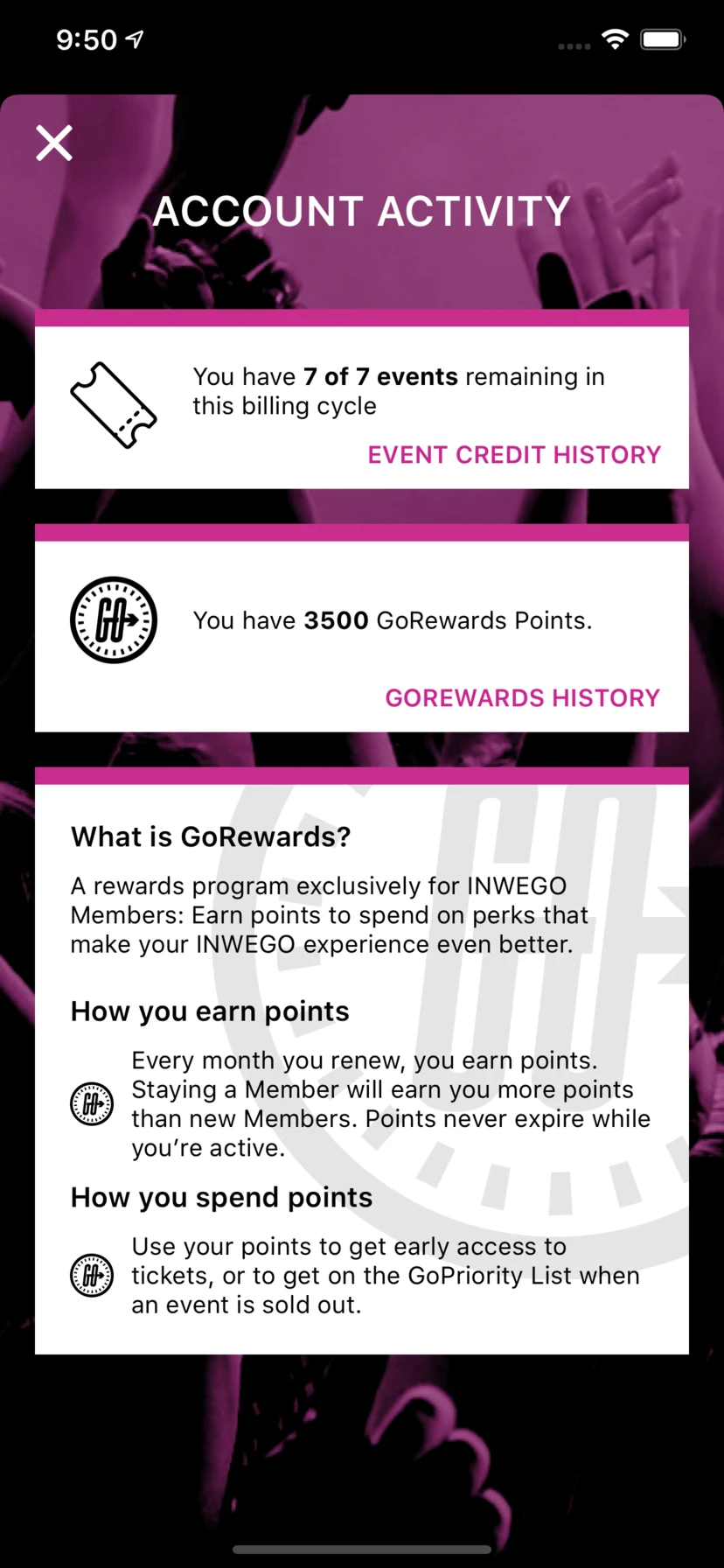Screen dimensions: 724x1568
Task: View GoRewards History
Action: 523,698
